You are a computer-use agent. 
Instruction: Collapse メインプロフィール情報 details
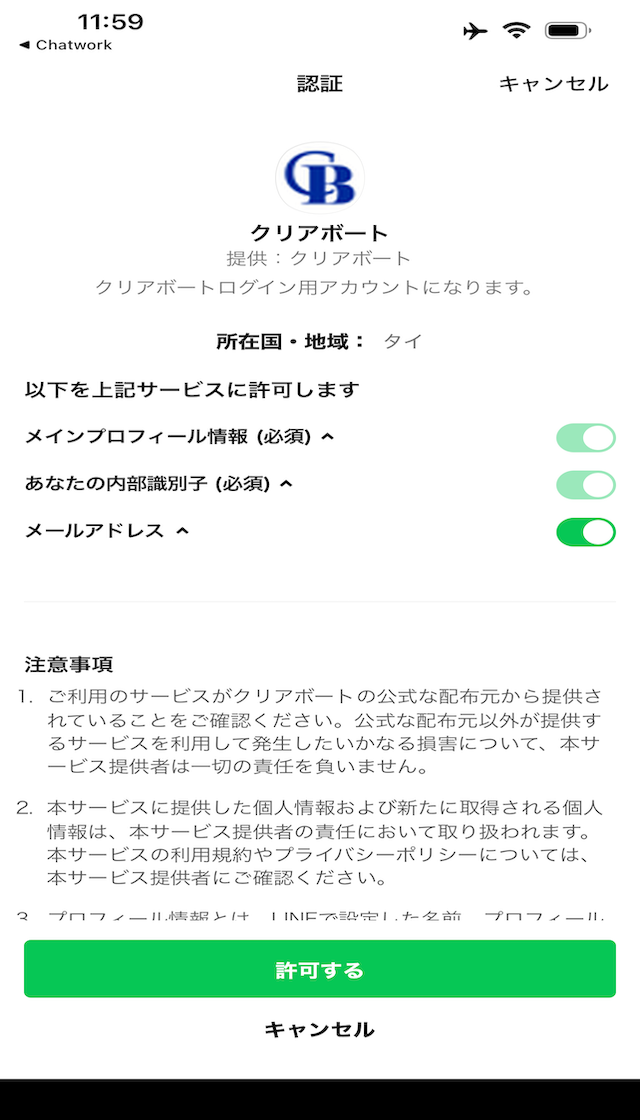pyautogui.click(x=328, y=437)
